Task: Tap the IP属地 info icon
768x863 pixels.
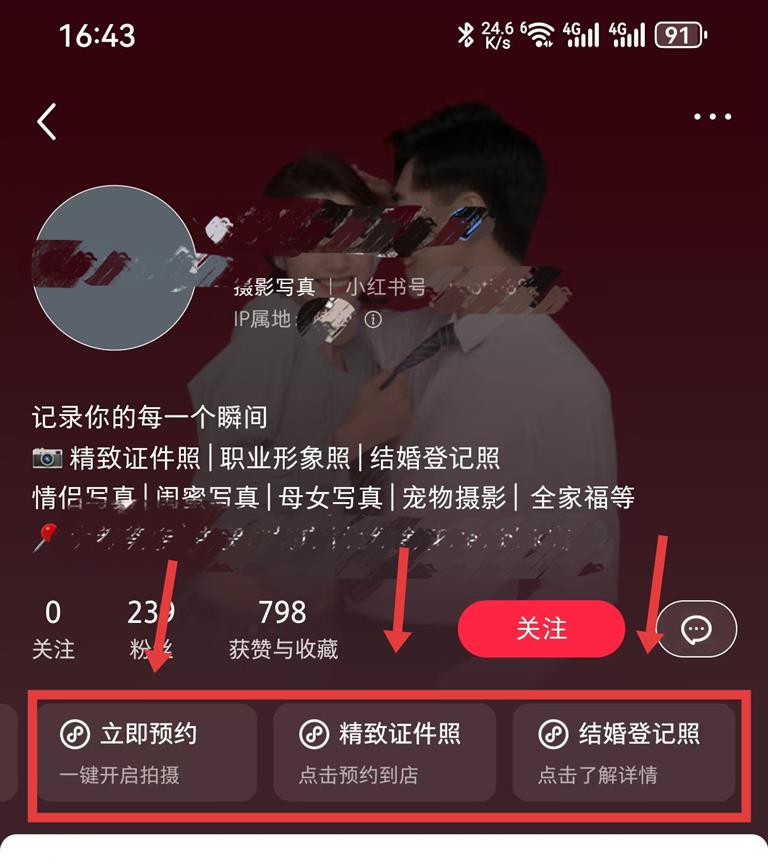Action: pos(373,320)
